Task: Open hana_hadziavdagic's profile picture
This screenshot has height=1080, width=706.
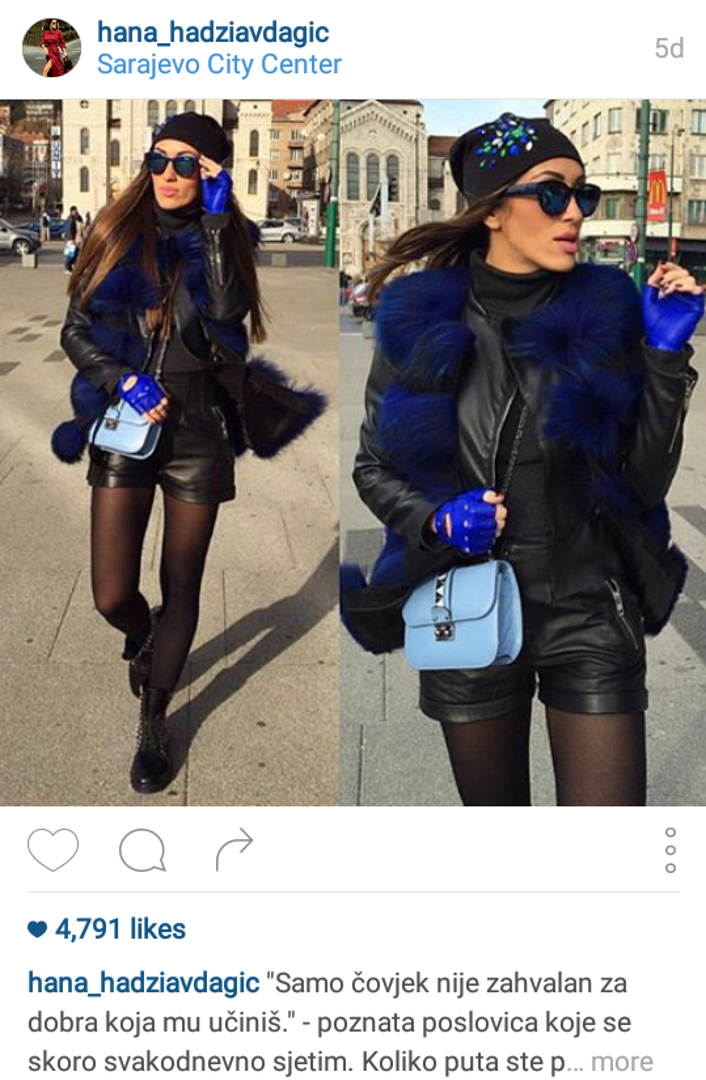Action: [x=52, y=47]
